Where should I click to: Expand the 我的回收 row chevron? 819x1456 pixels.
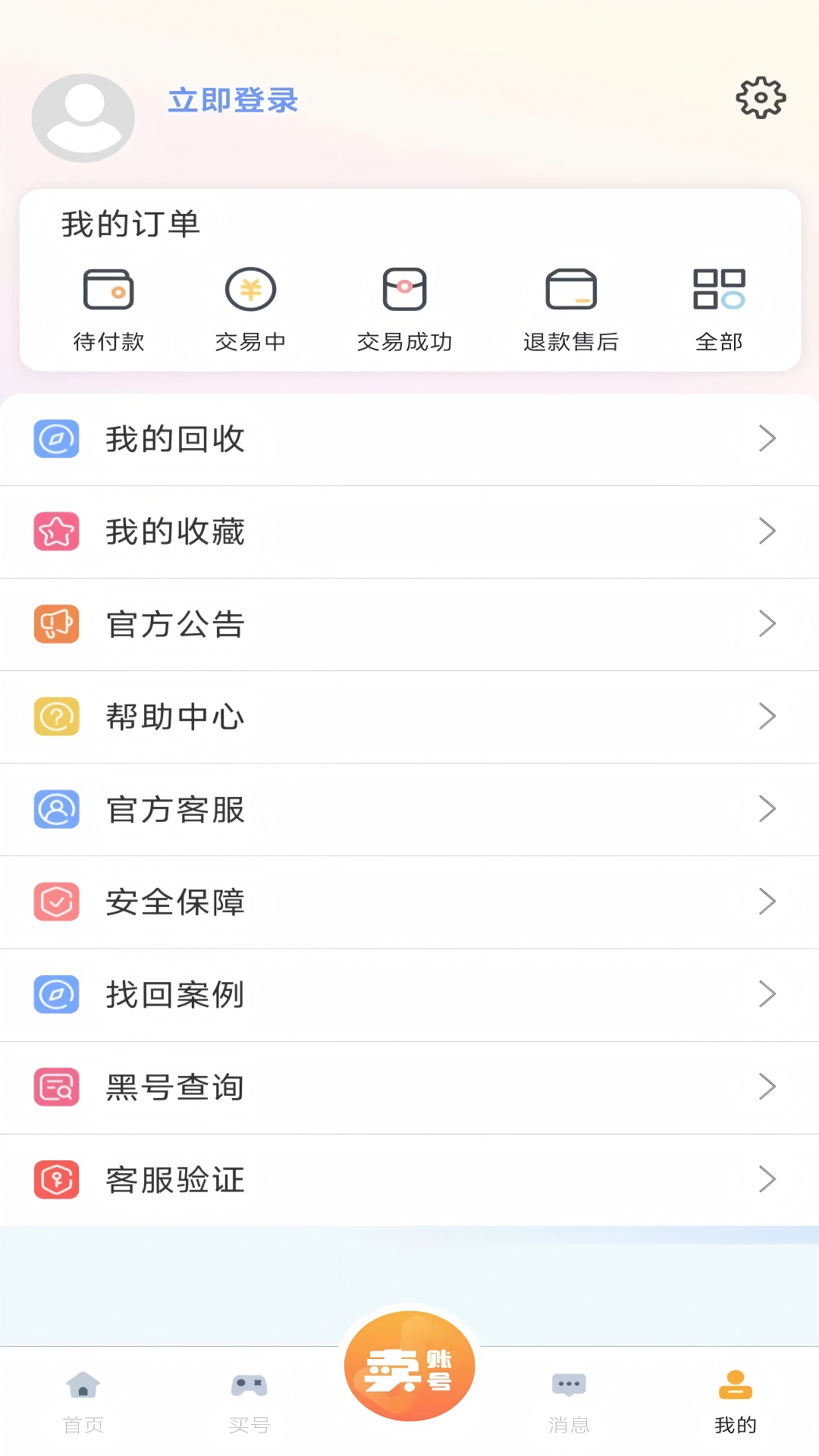[x=767, y=438]
